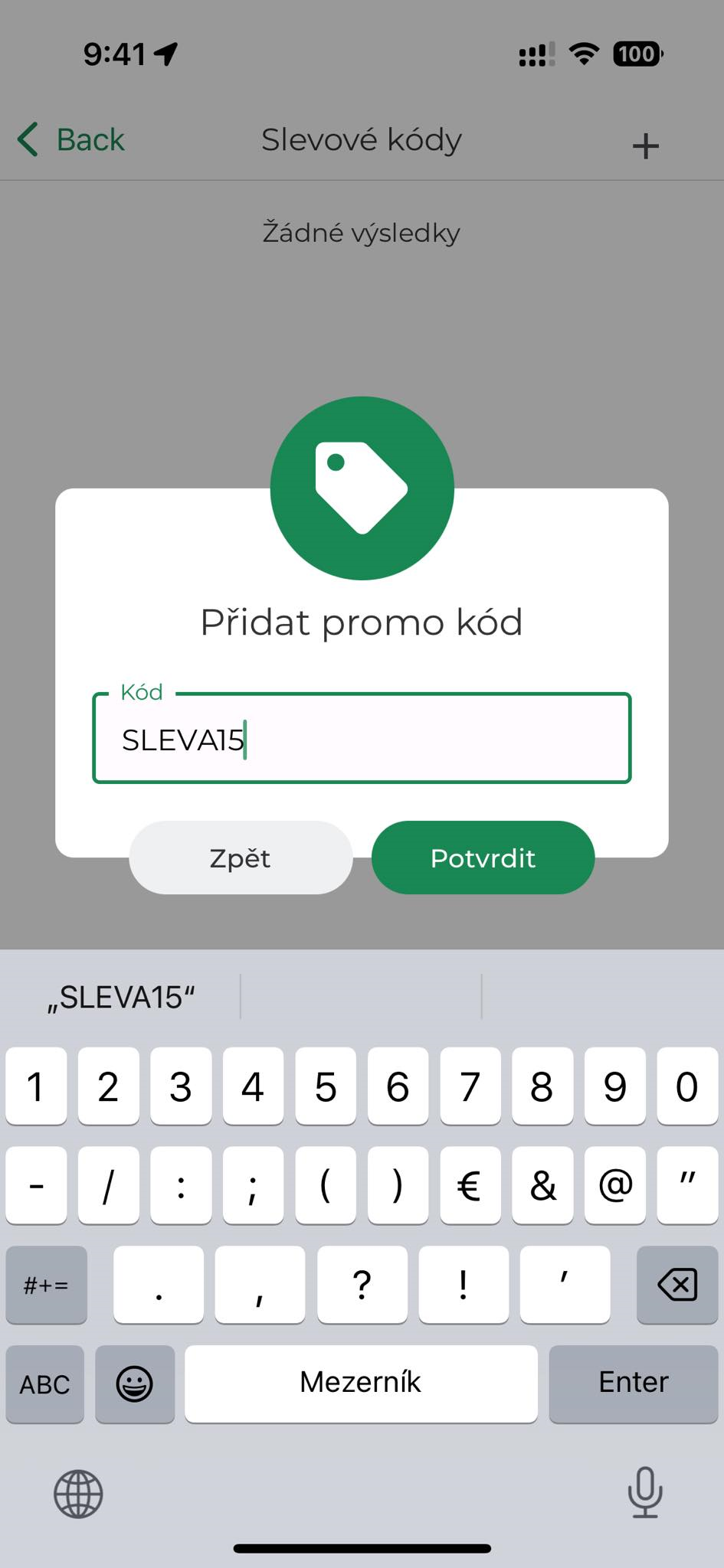The image size is (724, 1568).
Task: Switch to symbols with the #+= key
Action: (x=46, y=1285)
